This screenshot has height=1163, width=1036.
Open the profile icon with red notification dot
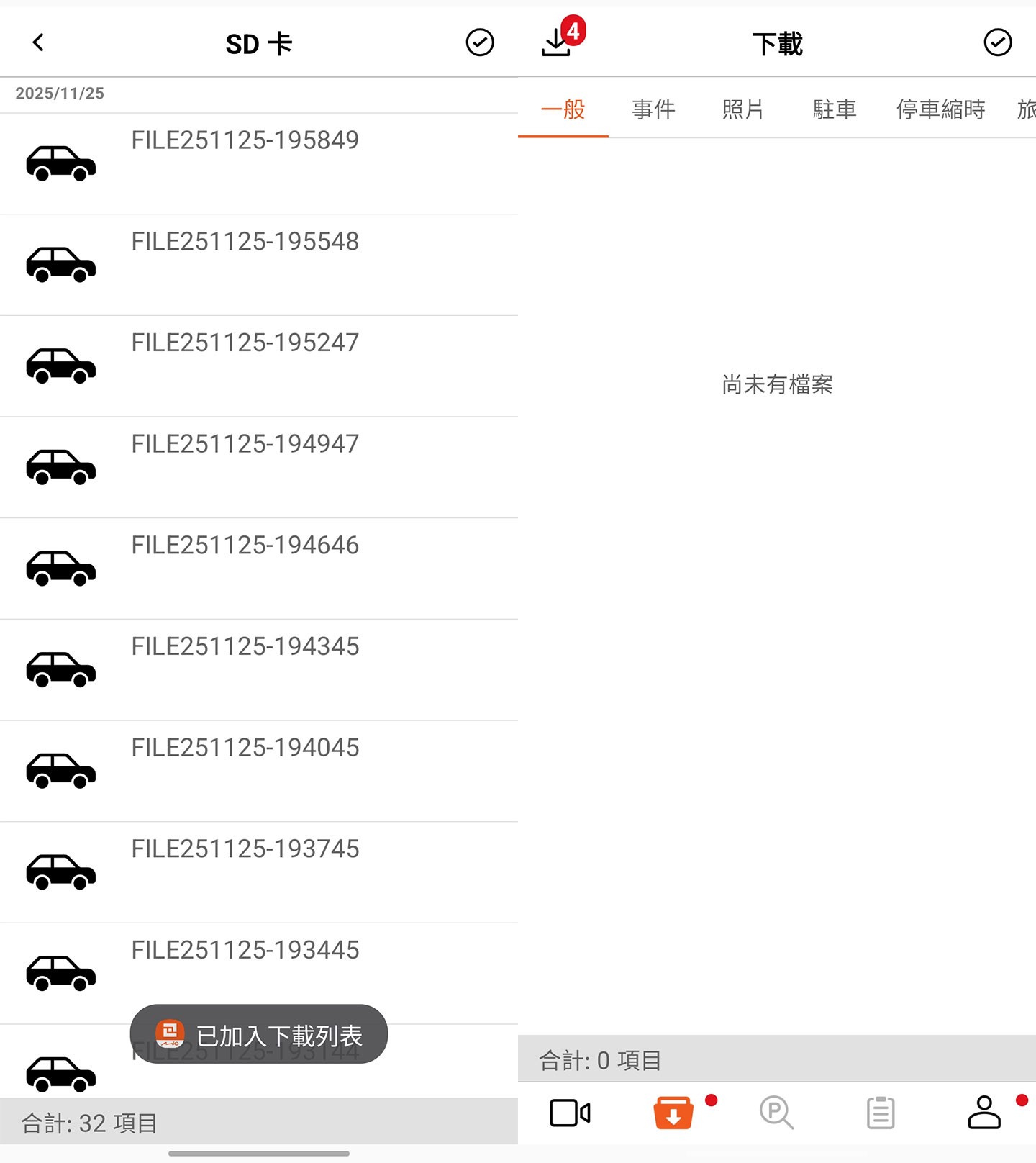[x=984, y=1113]
